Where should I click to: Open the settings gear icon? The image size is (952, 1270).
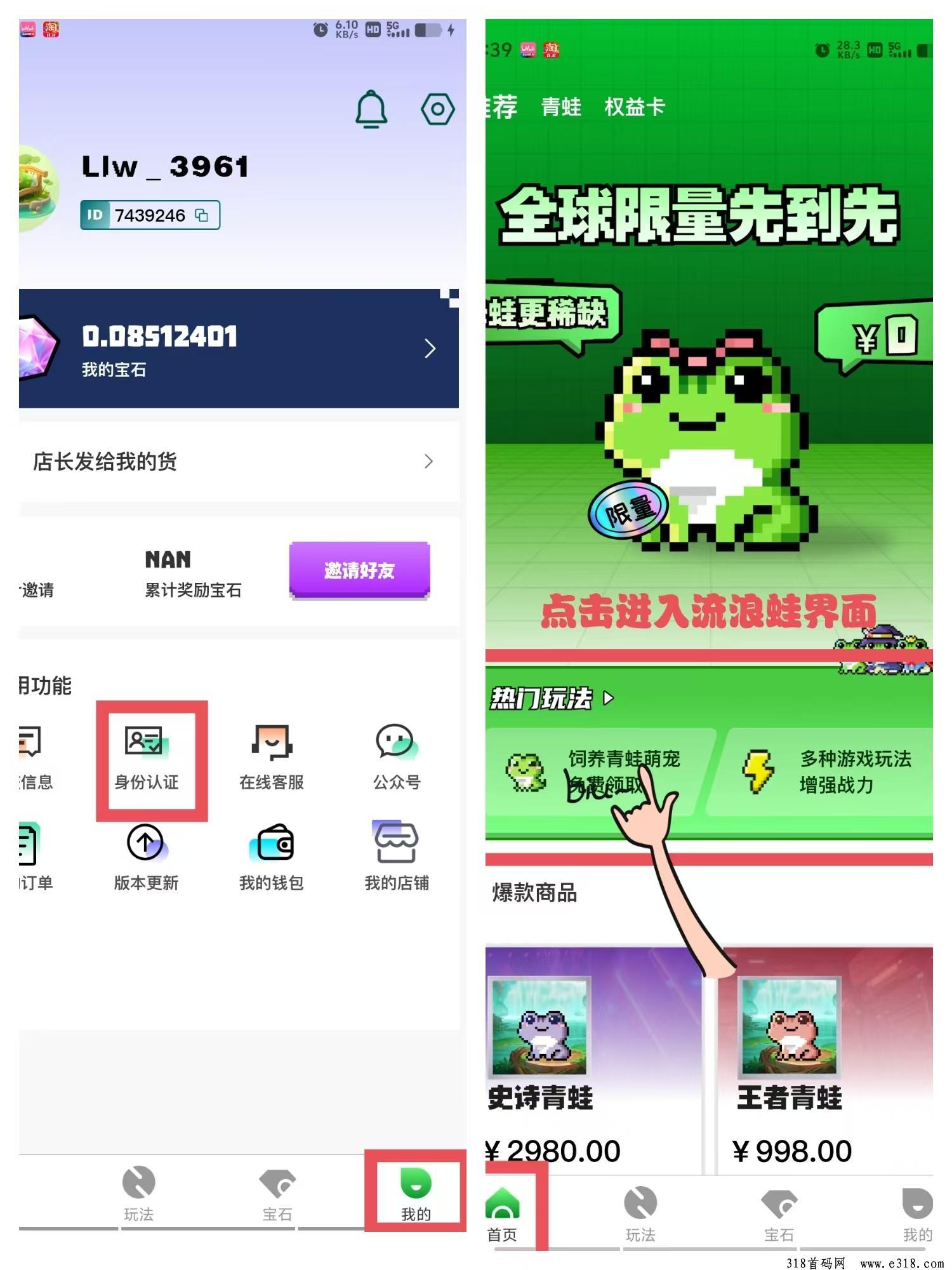click(x=438, y=109)
